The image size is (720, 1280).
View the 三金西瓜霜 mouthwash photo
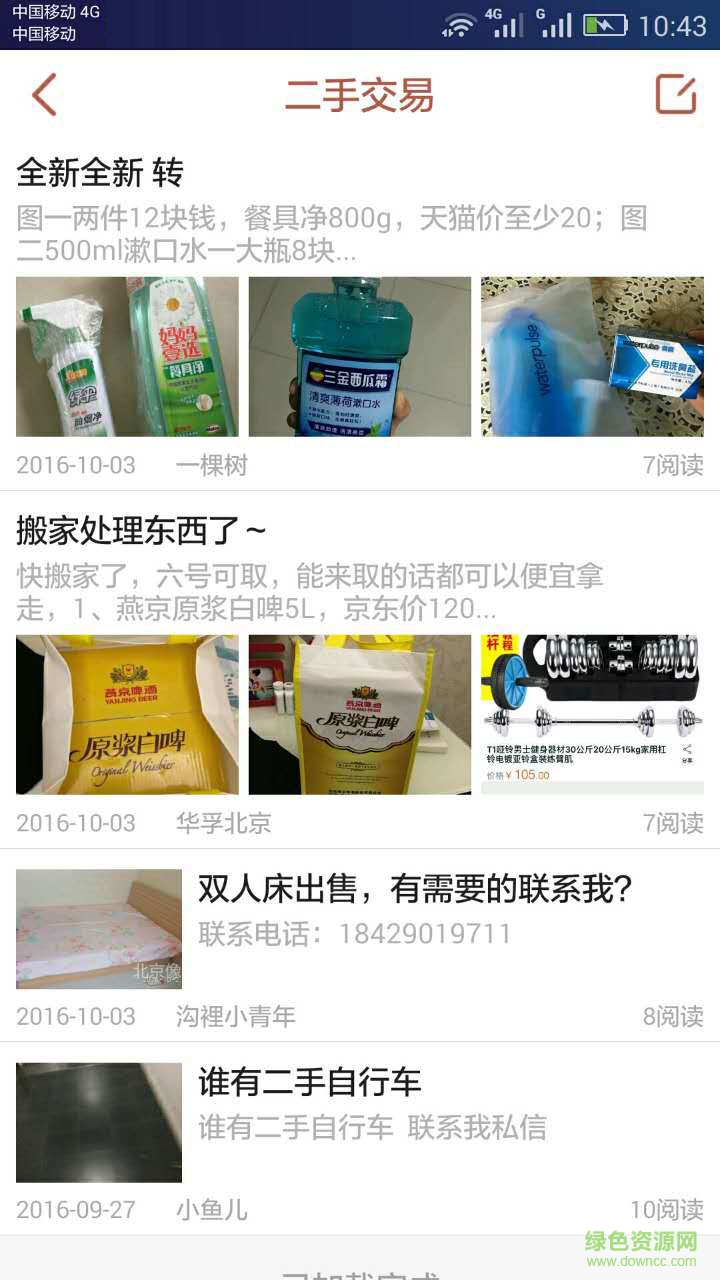point(359,357)
